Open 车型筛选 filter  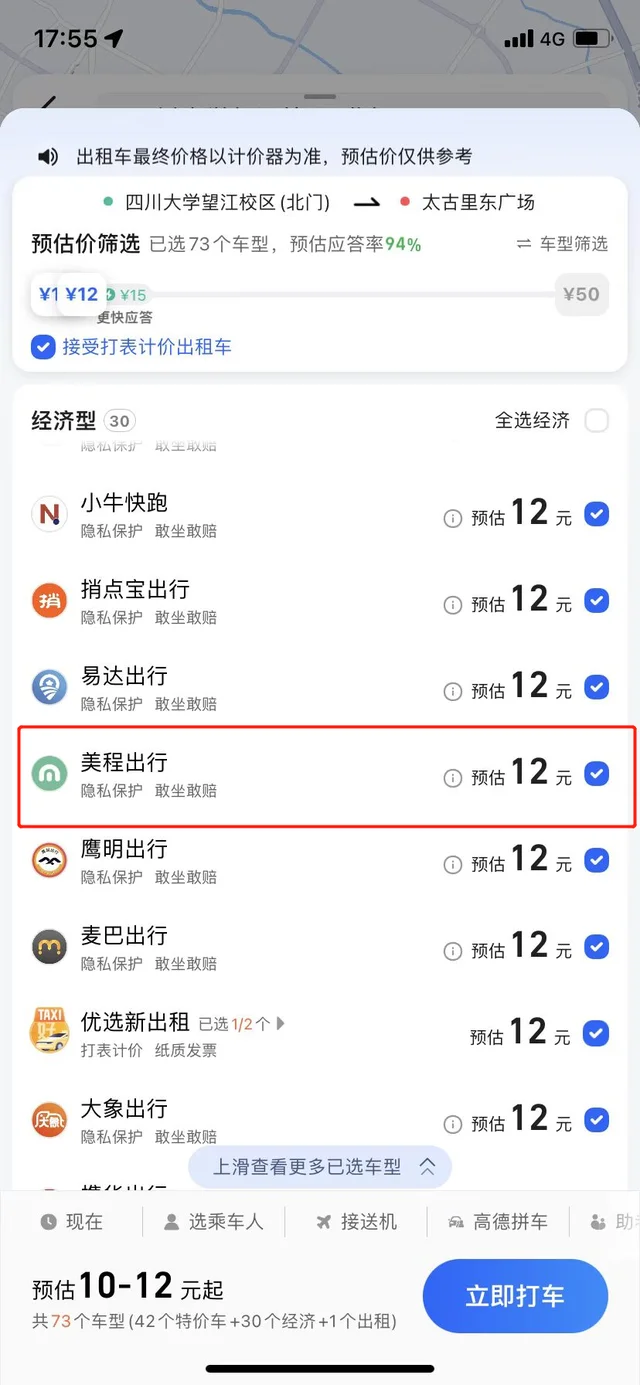562,244
